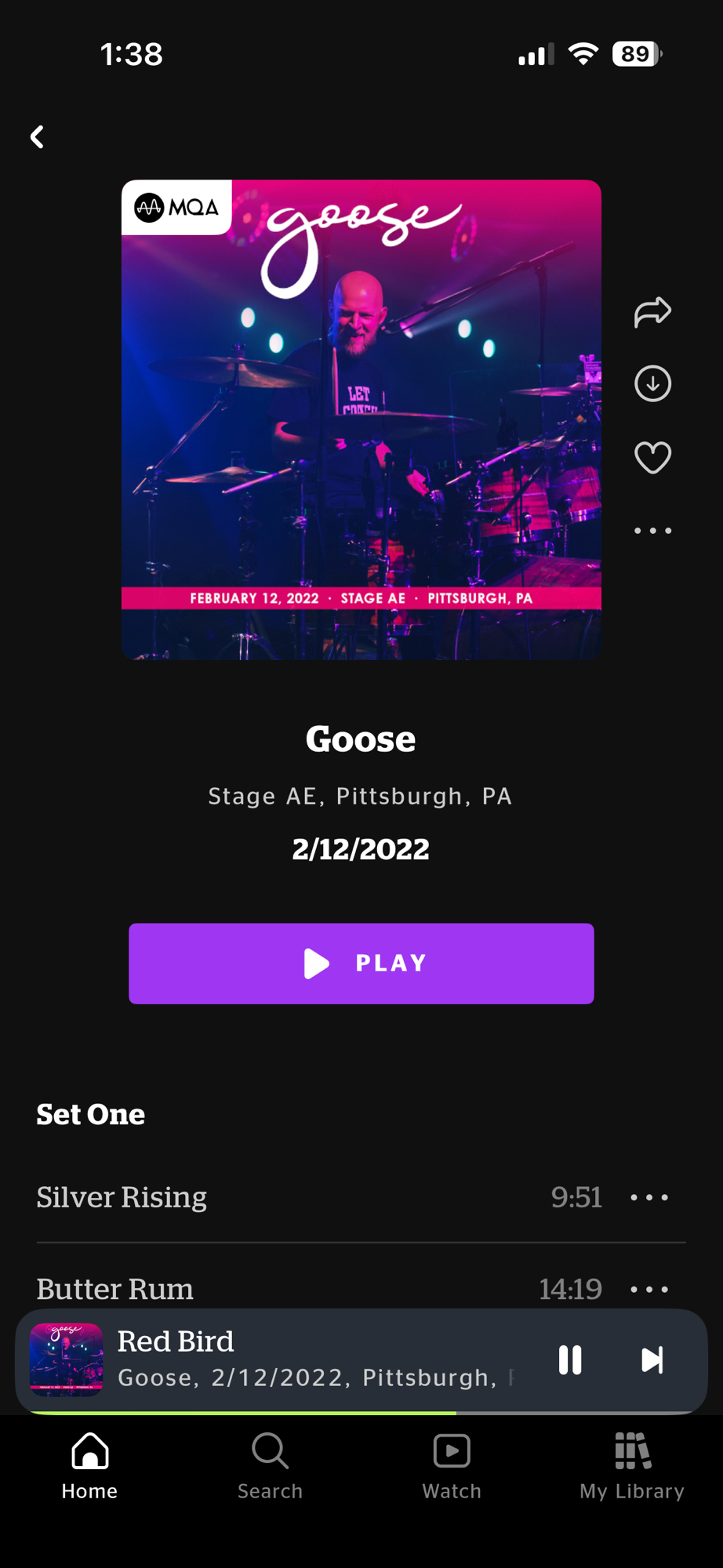Open more options for Silver Rising
Viewport: 723px width, 1568px height.
click(x=649, y=1197)
